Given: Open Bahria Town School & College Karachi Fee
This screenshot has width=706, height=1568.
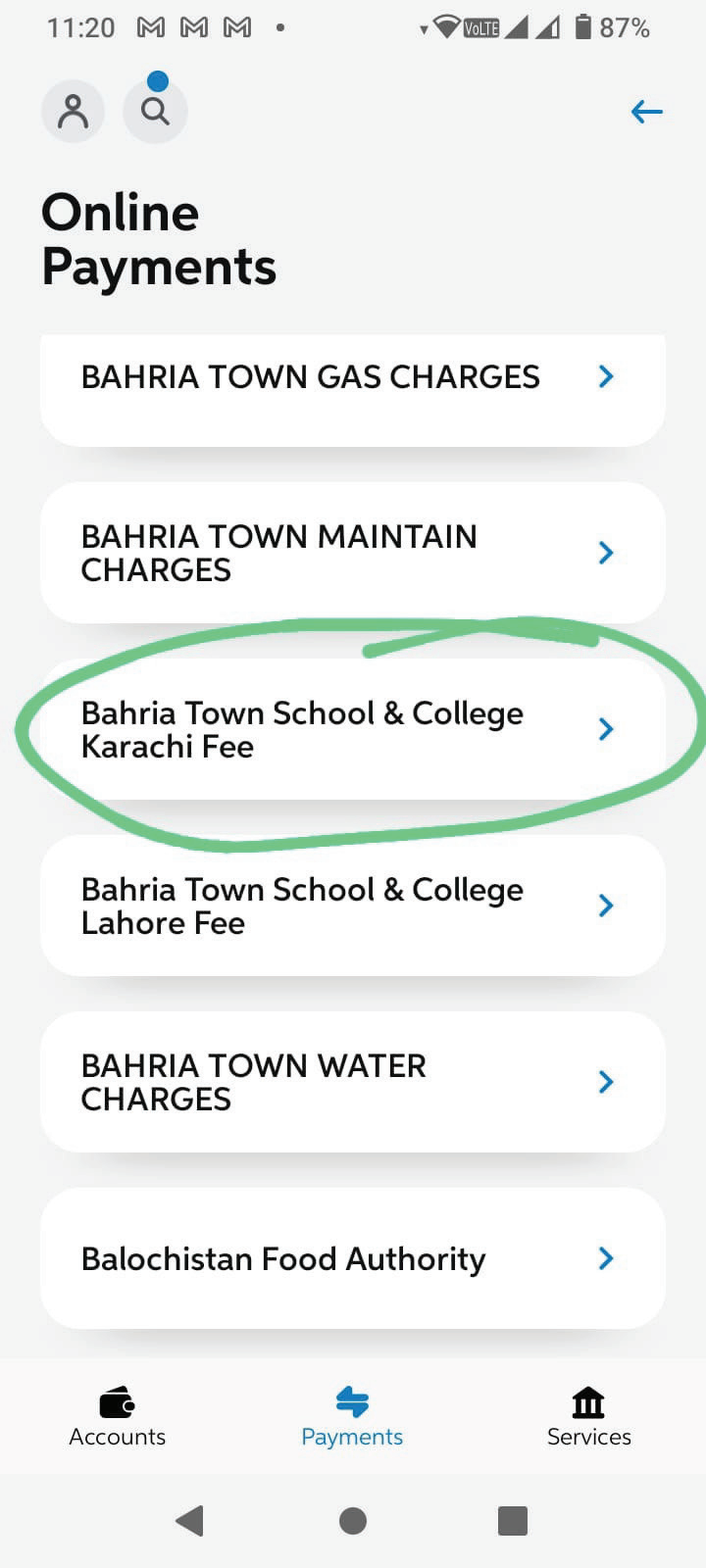Looking at the screenshot, I should click(x=353, y=729).
